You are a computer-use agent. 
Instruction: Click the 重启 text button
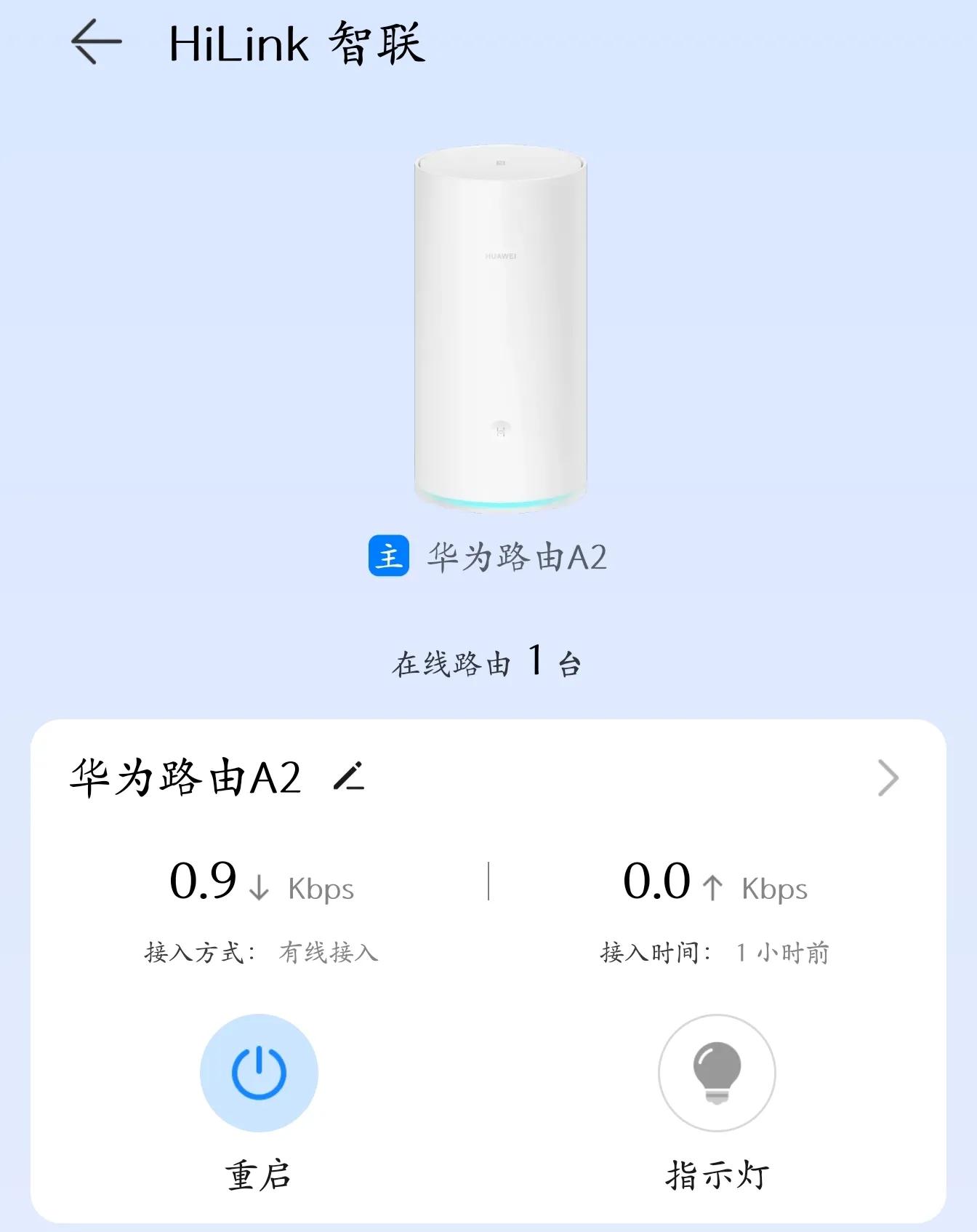coord(258,1170)
